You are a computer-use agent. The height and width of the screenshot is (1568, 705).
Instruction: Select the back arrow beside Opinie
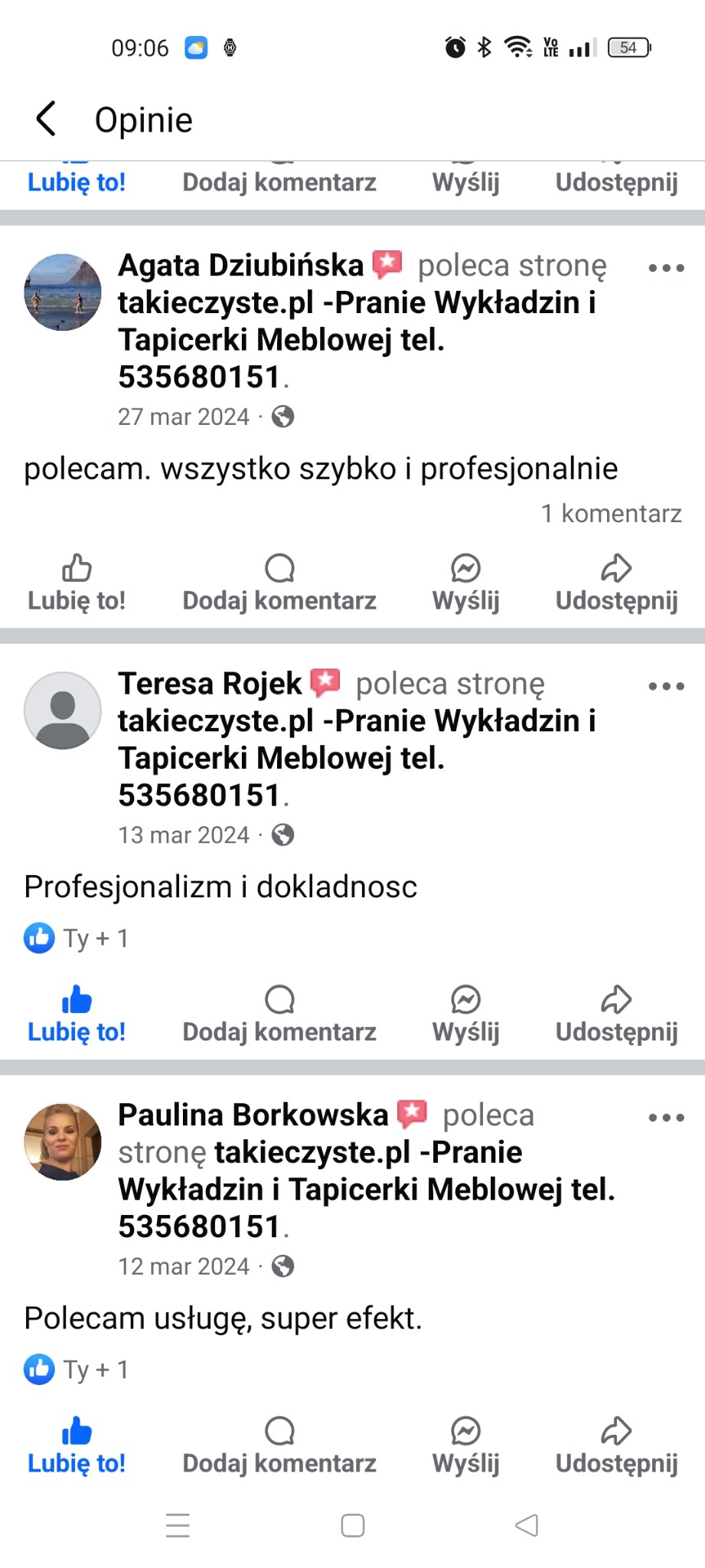coord(44,119)
